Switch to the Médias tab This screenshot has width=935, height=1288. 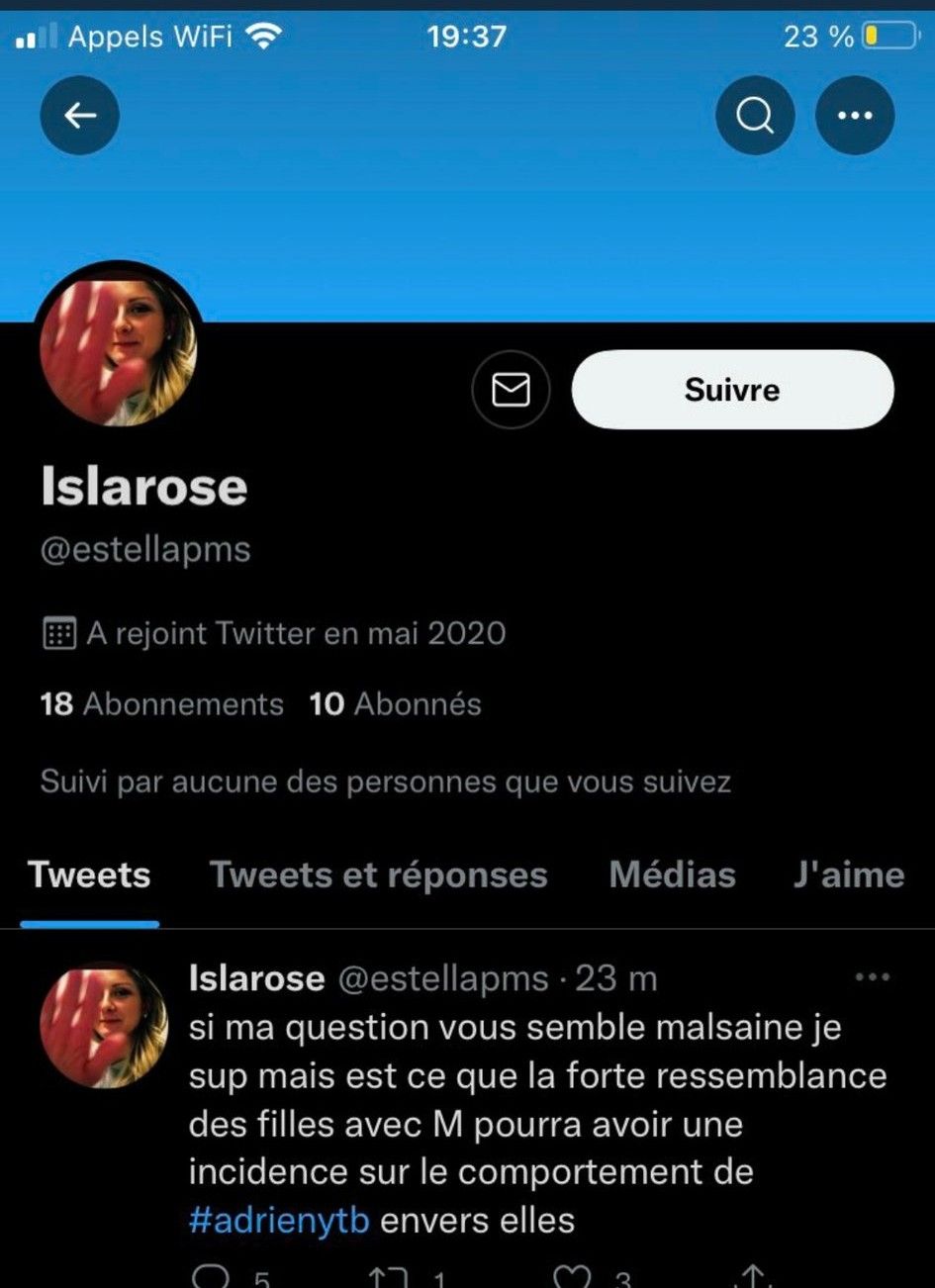672,875
